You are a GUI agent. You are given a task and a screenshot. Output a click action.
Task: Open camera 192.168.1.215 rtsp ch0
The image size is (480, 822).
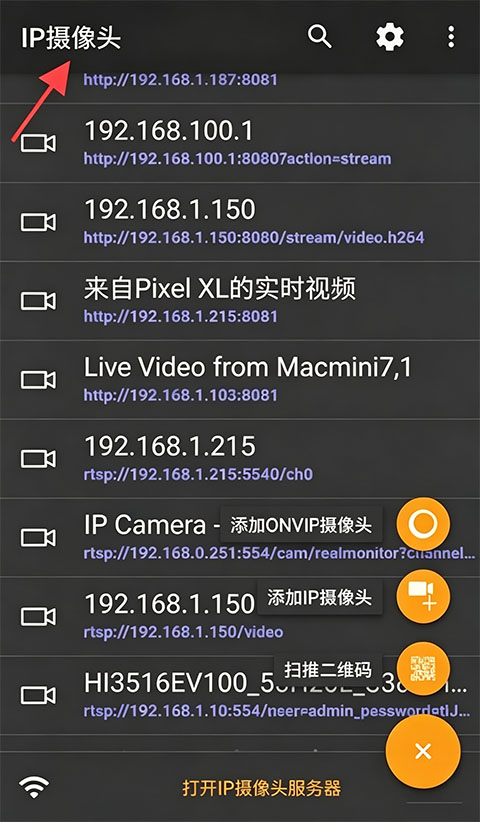tap(240, 458)
